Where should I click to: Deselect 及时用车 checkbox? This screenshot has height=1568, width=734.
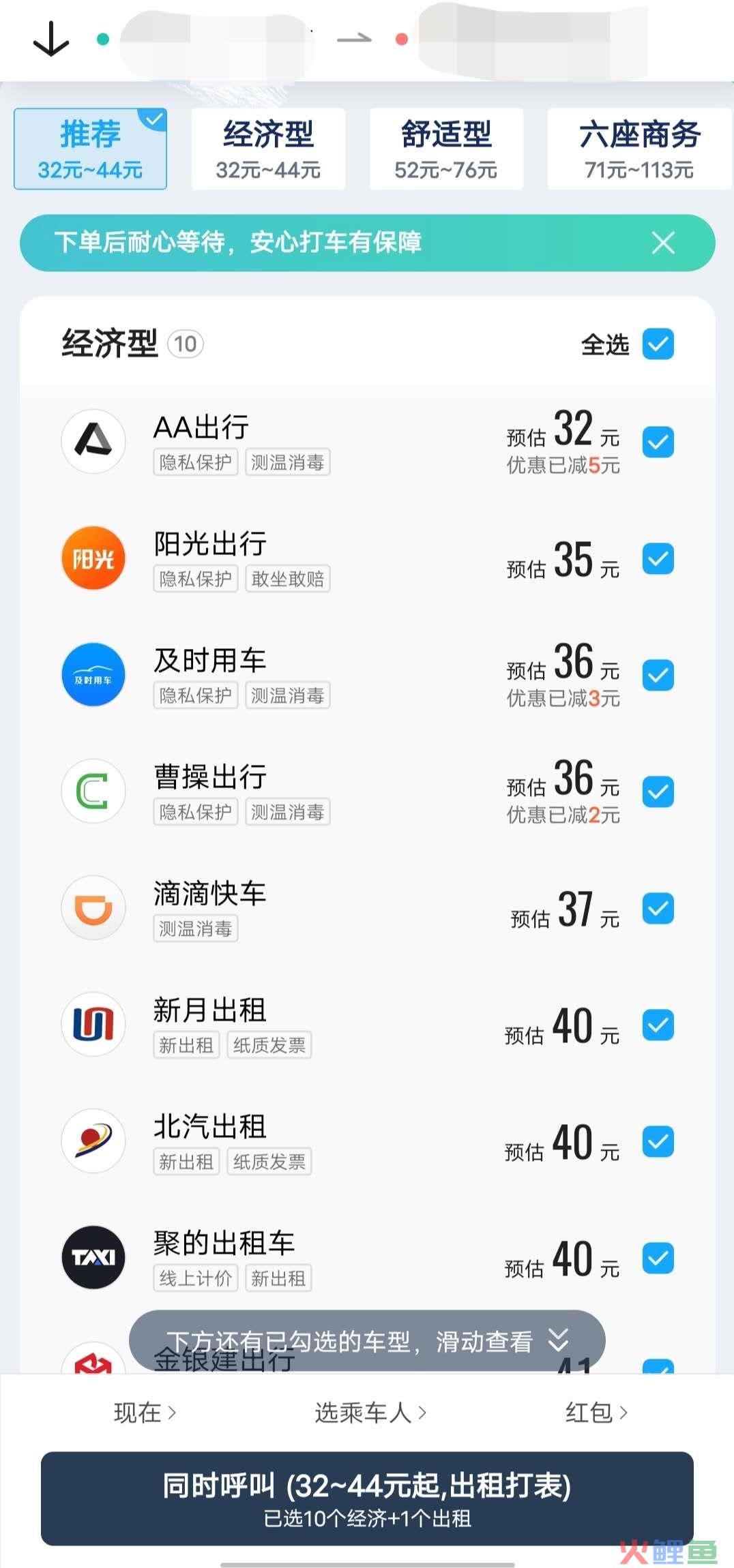click(x=658, y=675)
